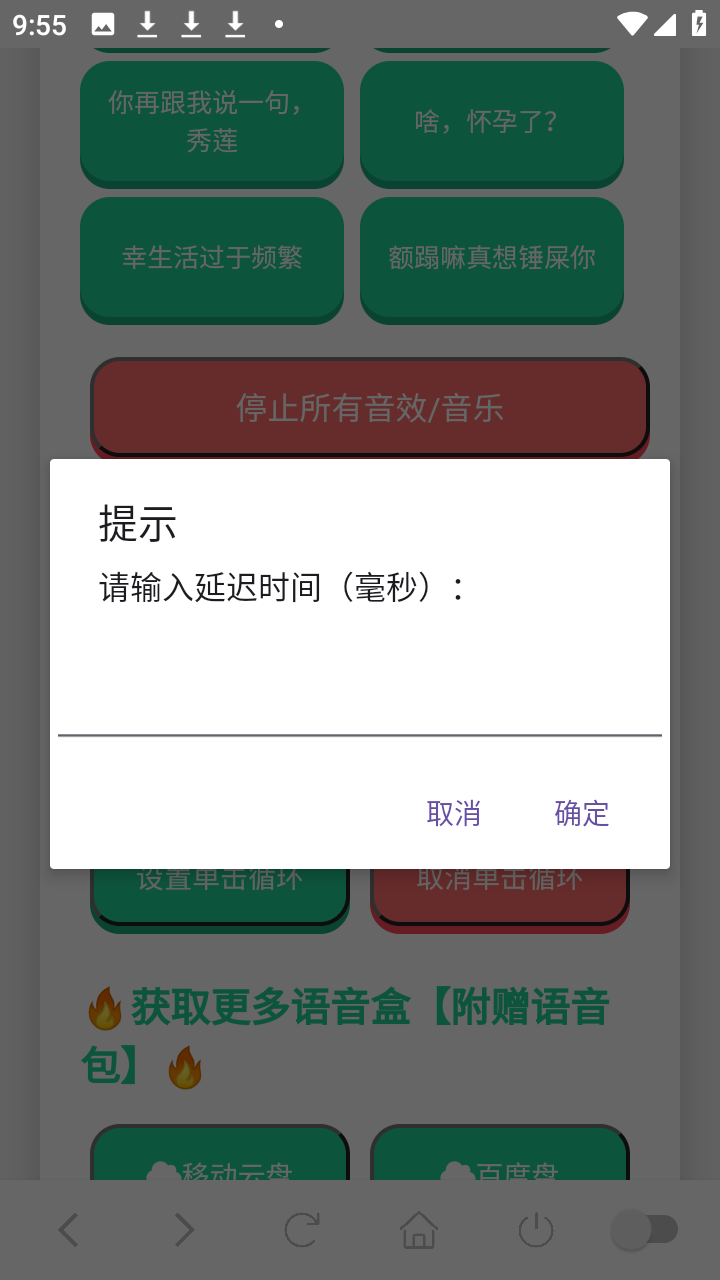Tap a download icon in the status bar
Image resolution: width=720 pixels, height=1280 pixels.
coord(147,23)
